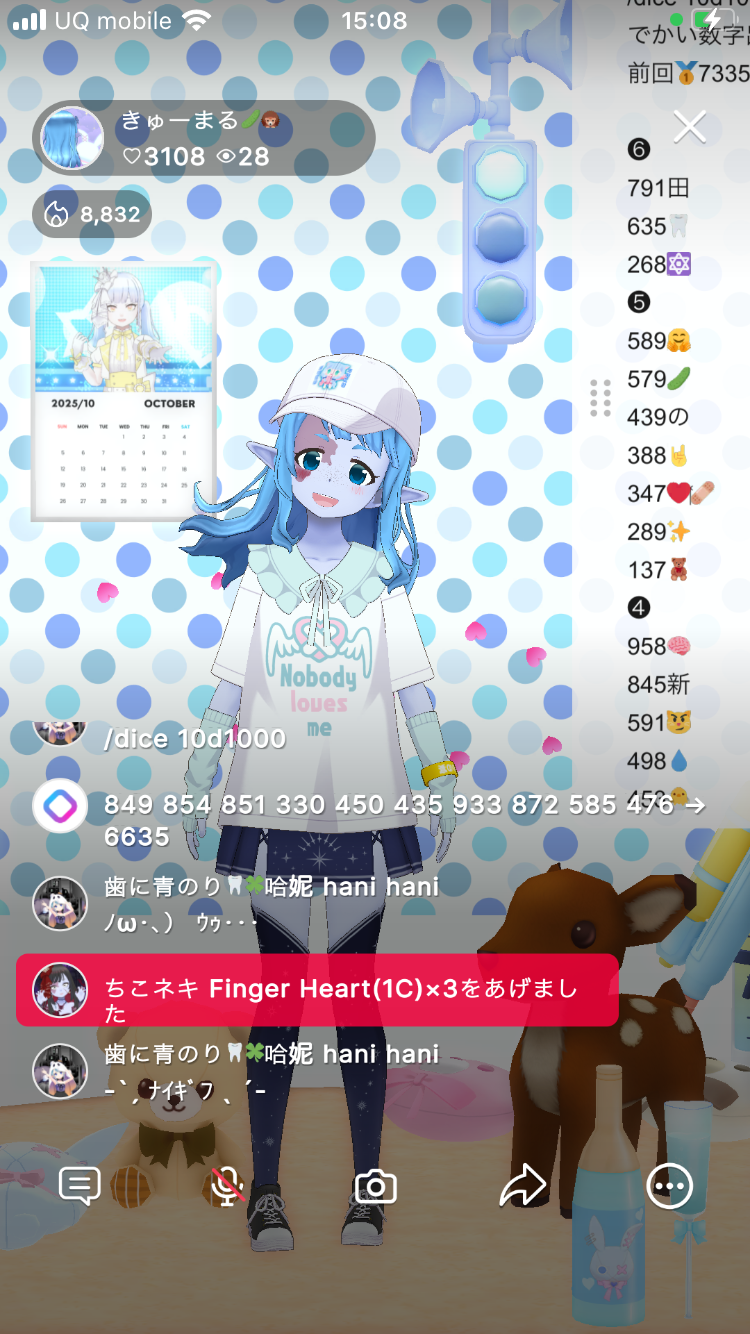This screenshot has width=750, height=1334.
Task: Close the live stream with the X
Action: [690, 127]
